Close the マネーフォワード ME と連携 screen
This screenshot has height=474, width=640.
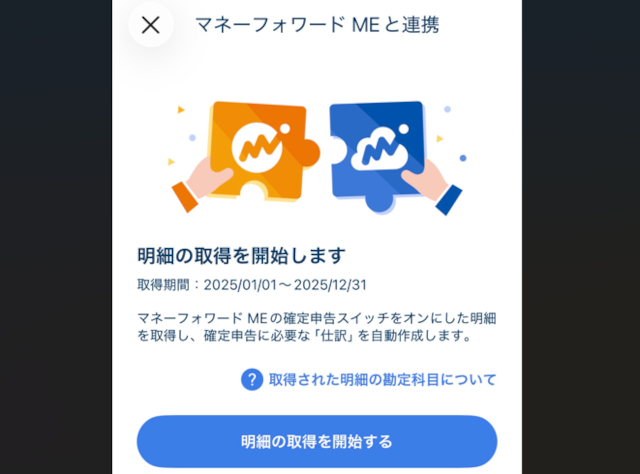point(151,25)
